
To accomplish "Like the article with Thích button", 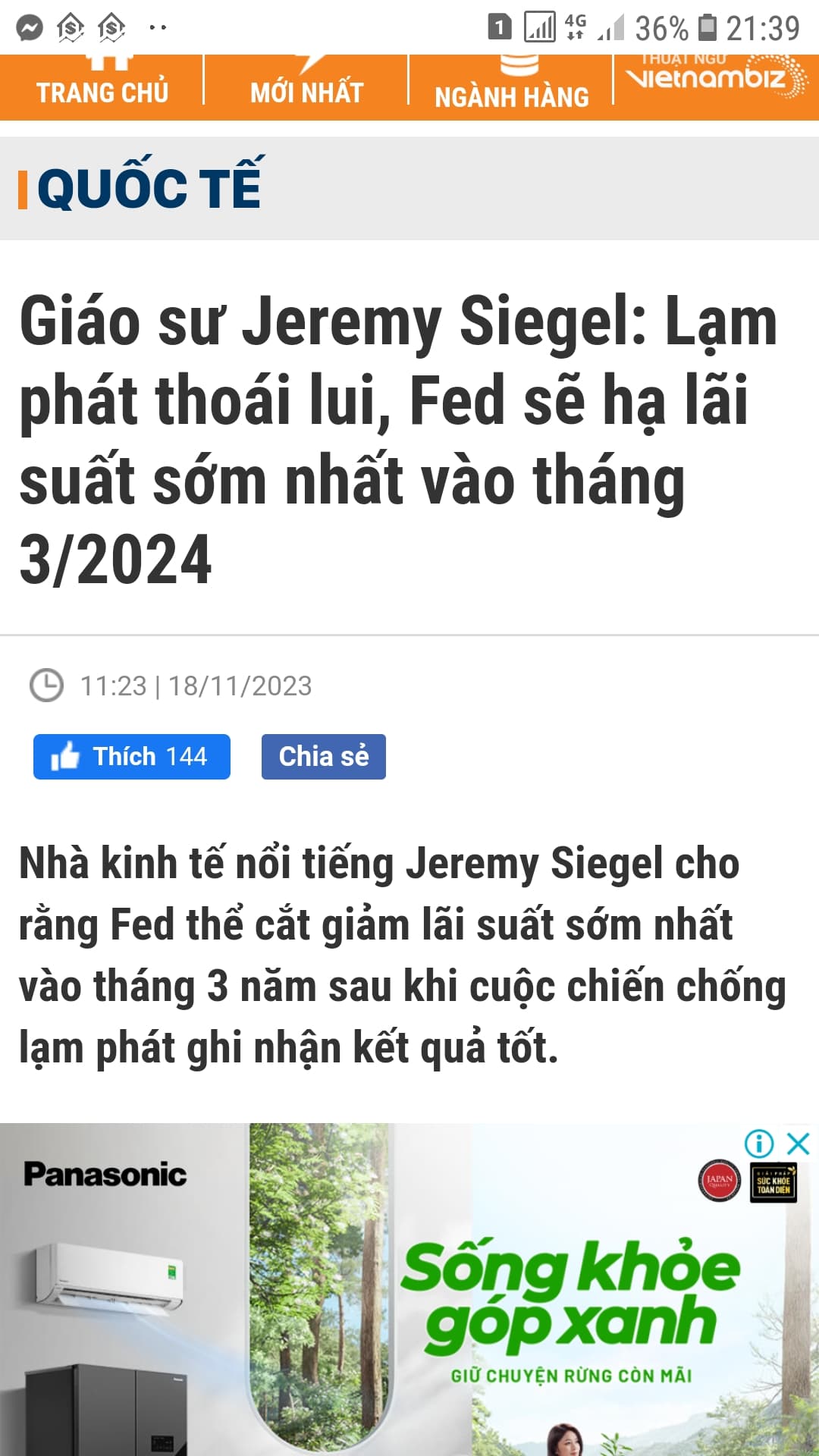I will (x=131, y=756).
